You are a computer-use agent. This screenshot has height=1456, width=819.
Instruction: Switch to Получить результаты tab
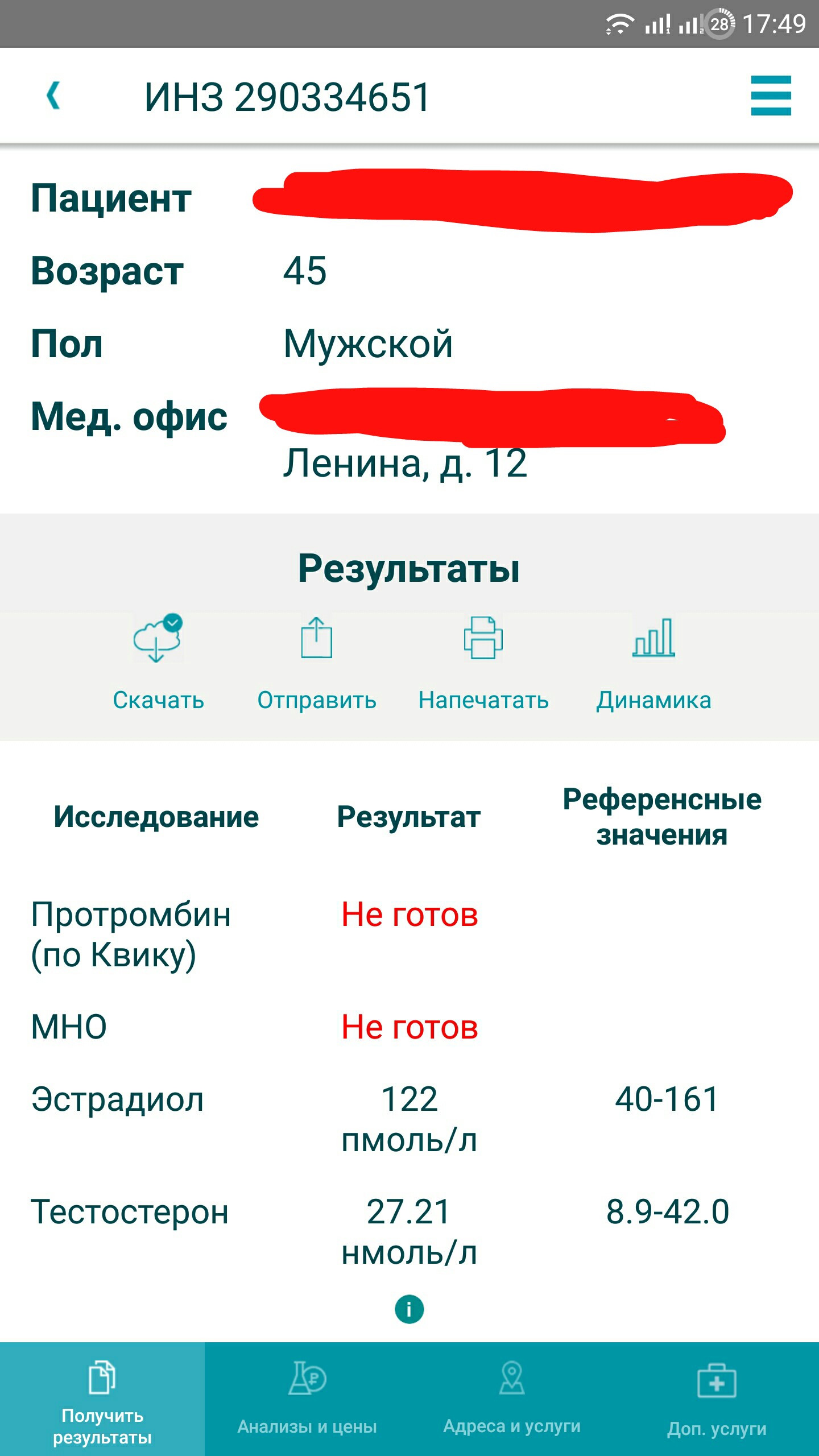pyautogui.click(x=102, y=1399)
